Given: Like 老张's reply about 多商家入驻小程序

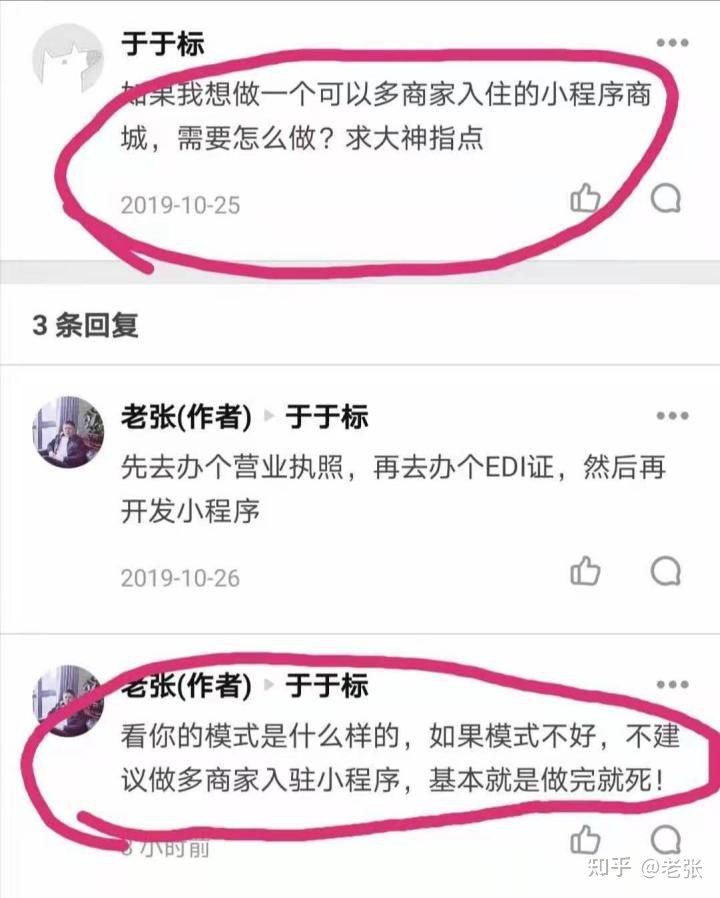Looking at the screenshot, I should tap(585, 838).
